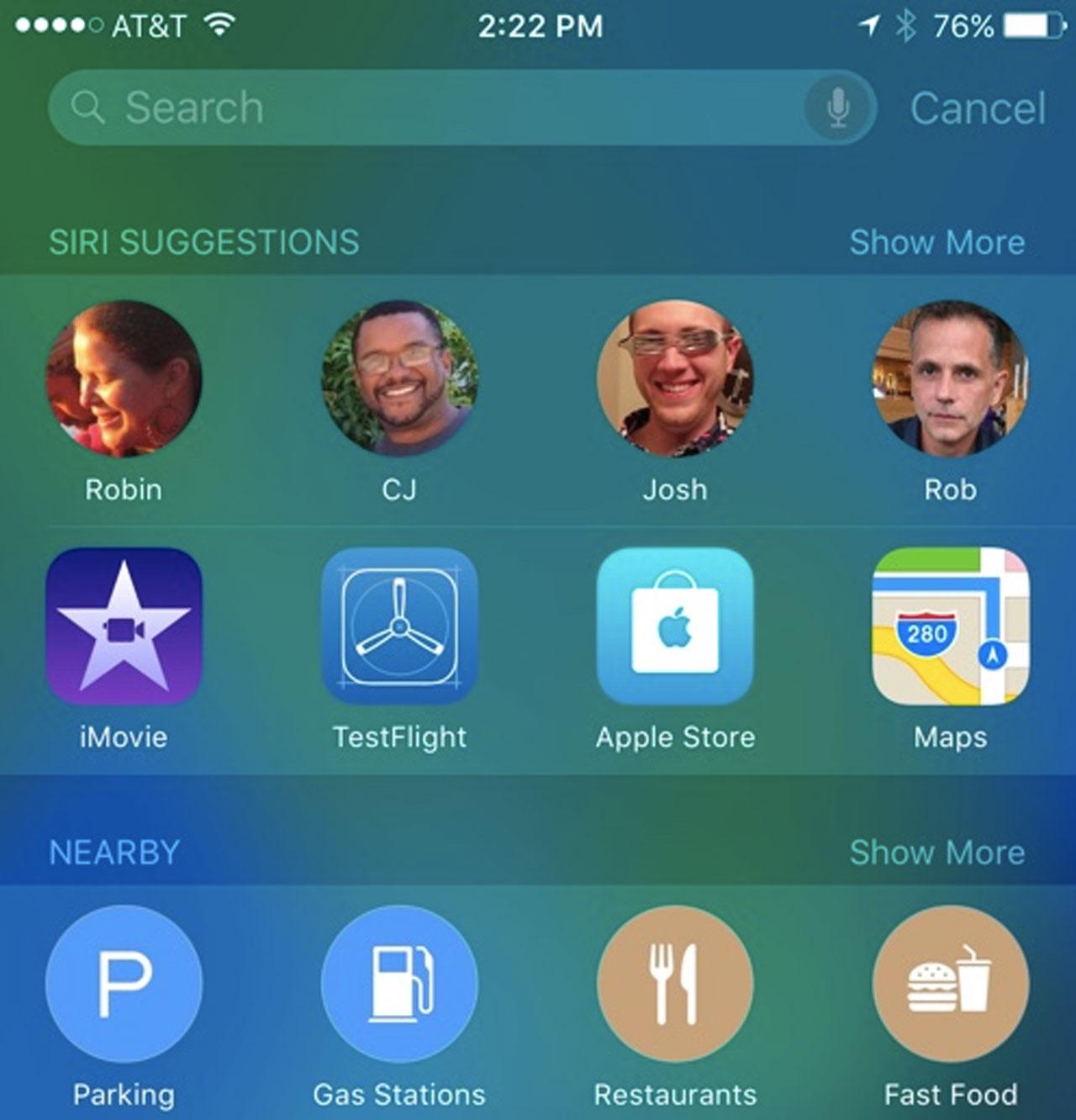Open the Apple Store app
This screenshot has height=1120, width=1076.
(675, 626)
